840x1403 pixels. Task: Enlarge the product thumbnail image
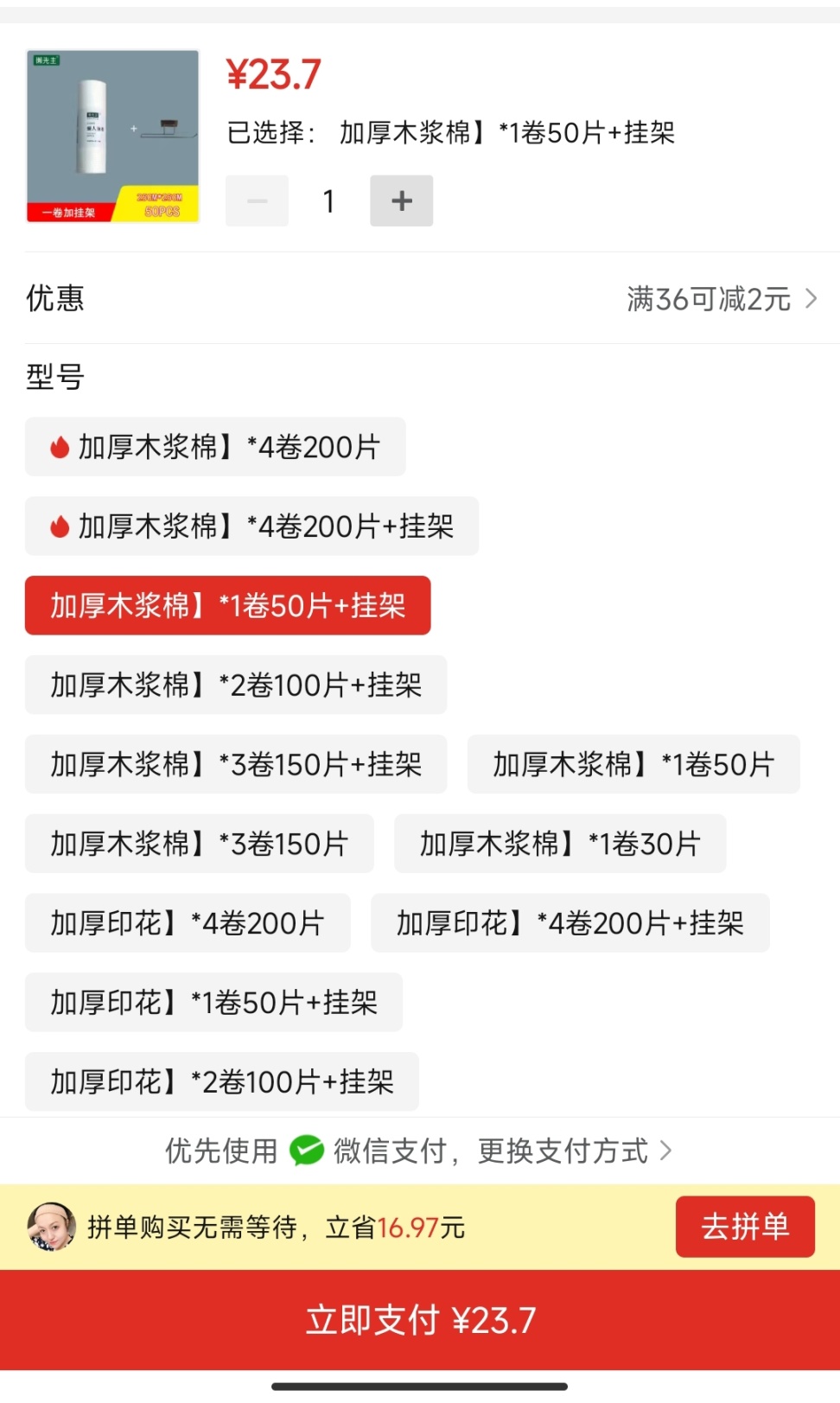tap(113, 137)
